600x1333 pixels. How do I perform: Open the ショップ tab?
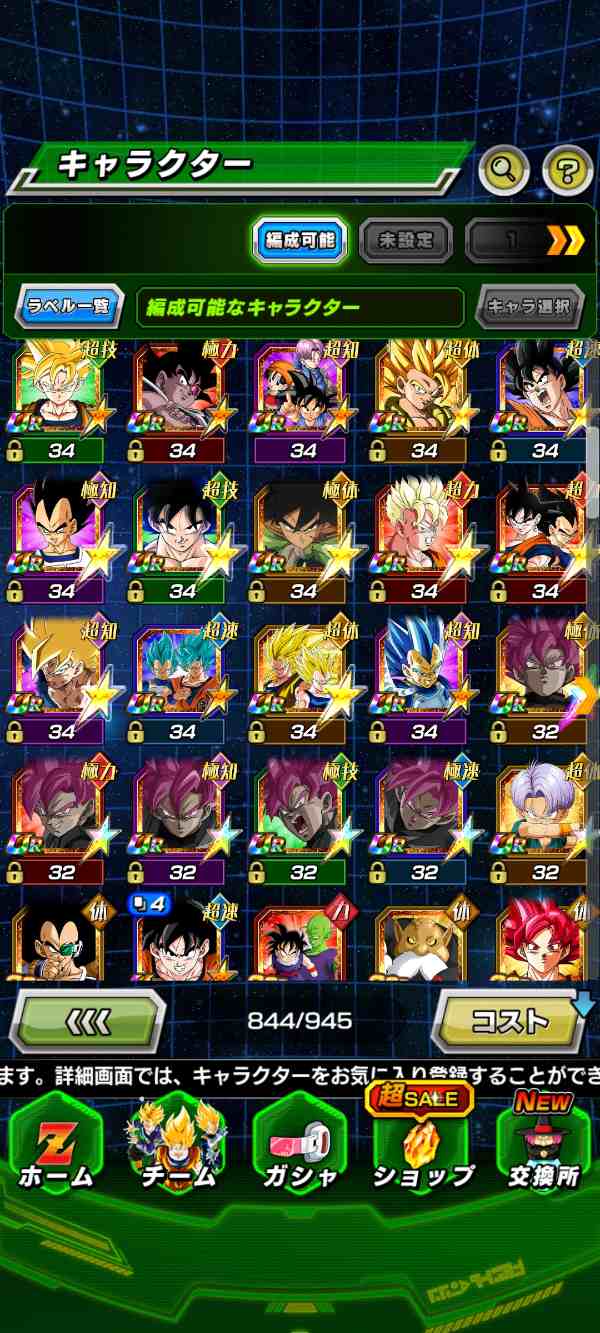423,1145
